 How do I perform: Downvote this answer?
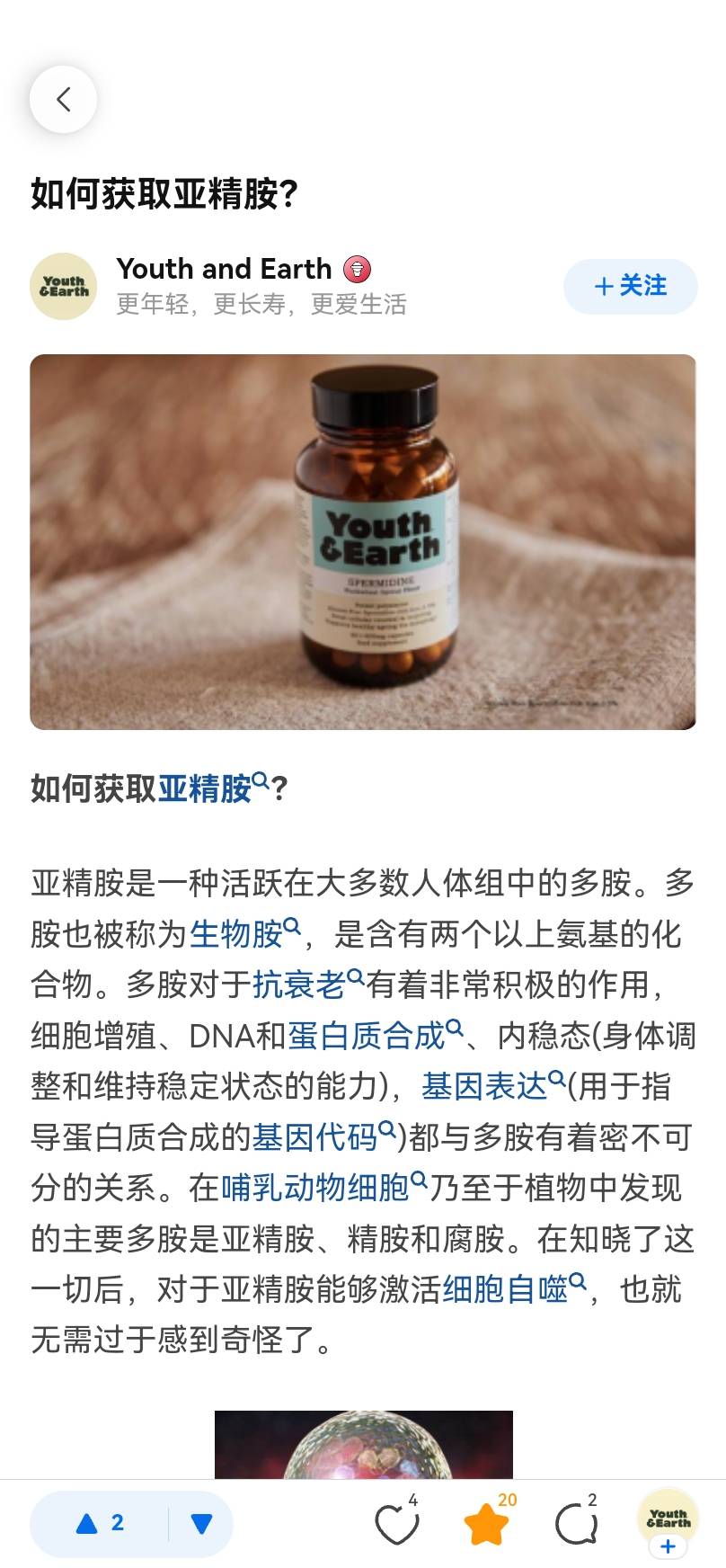pyautogui.click(x=201, y=1523)
